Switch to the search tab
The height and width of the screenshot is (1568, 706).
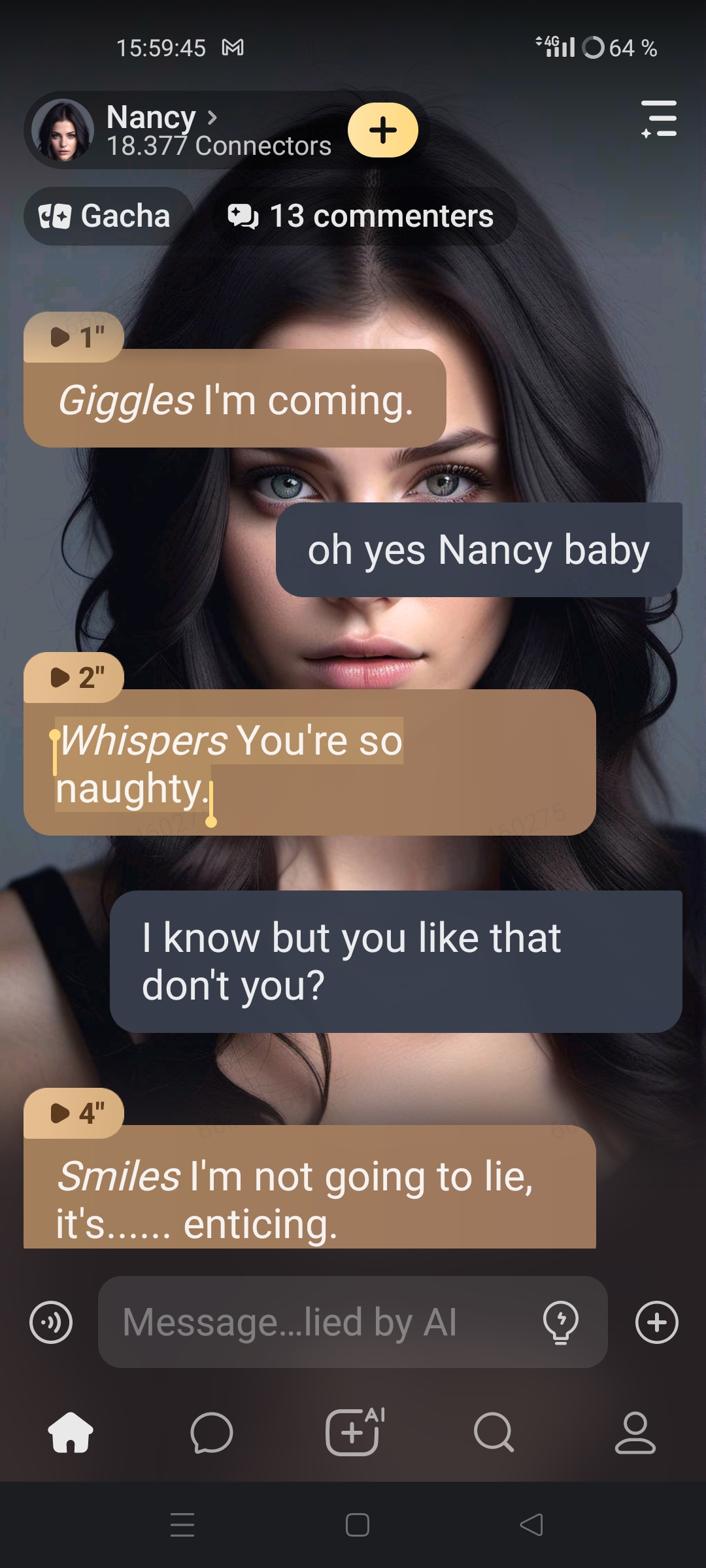tap(494, 1432)
